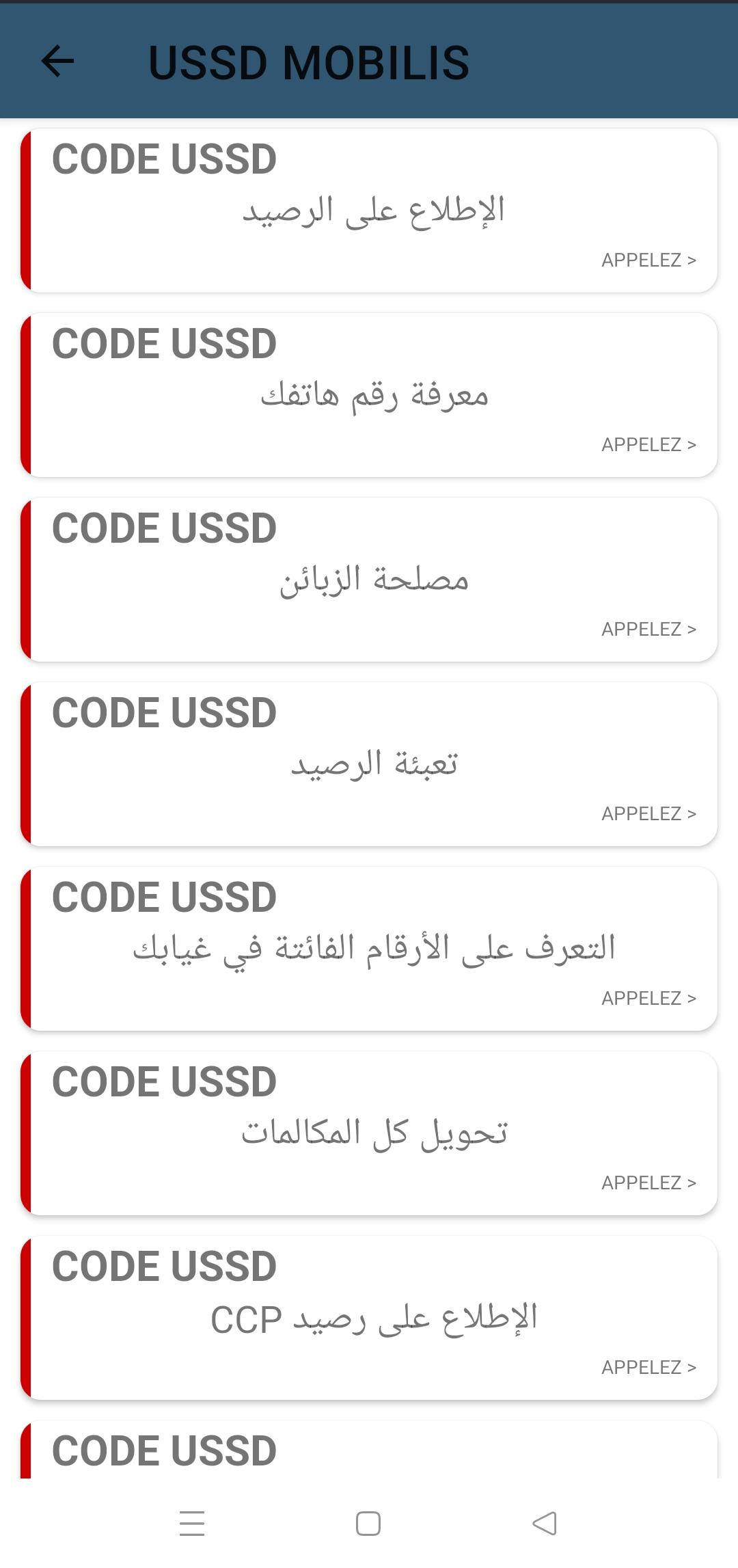Open the التعرف على الأرقام الفائتة في غيابك card
This screenshot has height=1568, width=738.
pyautogui.click(x=369, y=949)
